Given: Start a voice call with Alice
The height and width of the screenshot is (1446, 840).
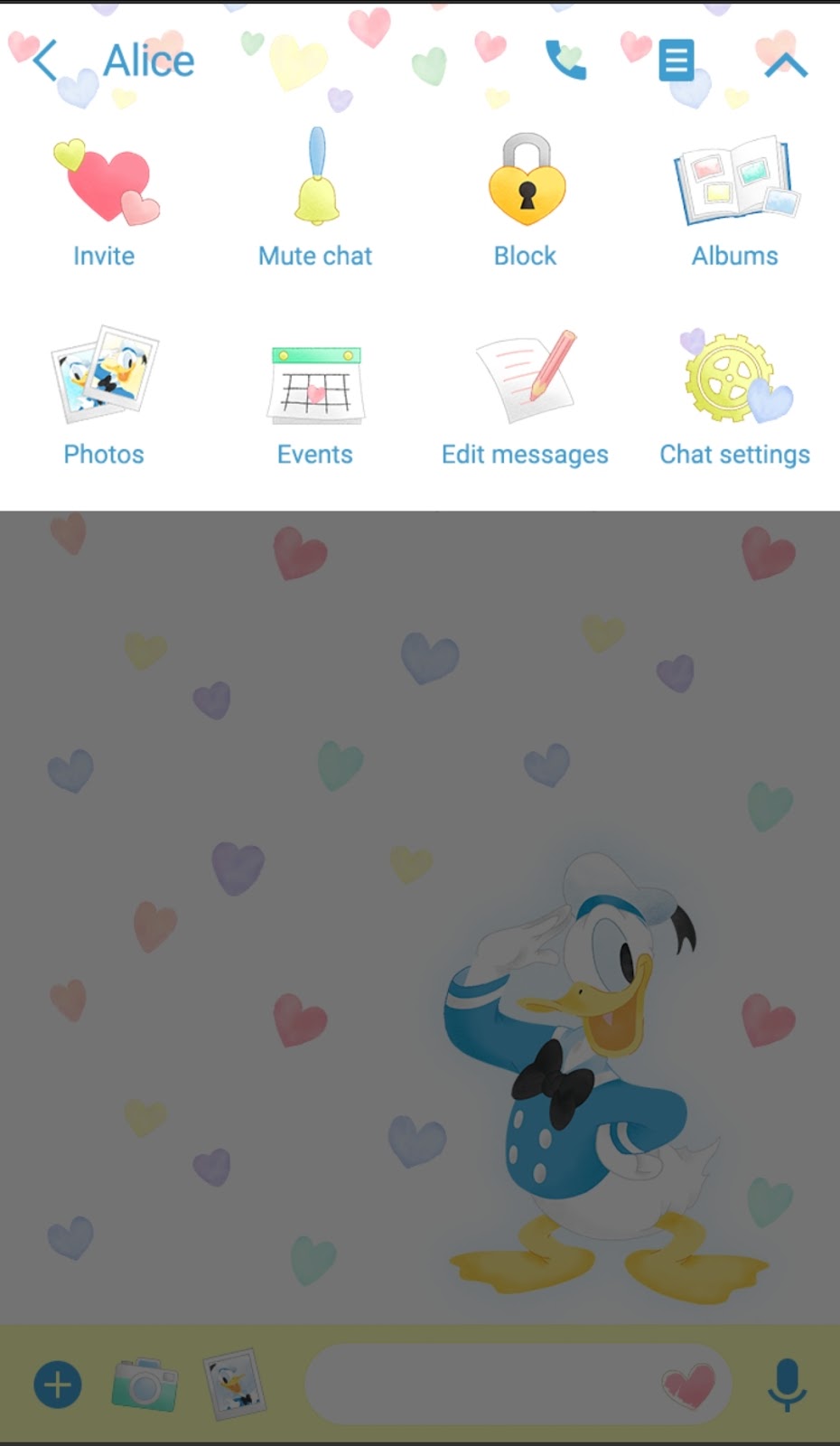Looking at the screenshot, I should pyautogui.click(x=565, y=61).
